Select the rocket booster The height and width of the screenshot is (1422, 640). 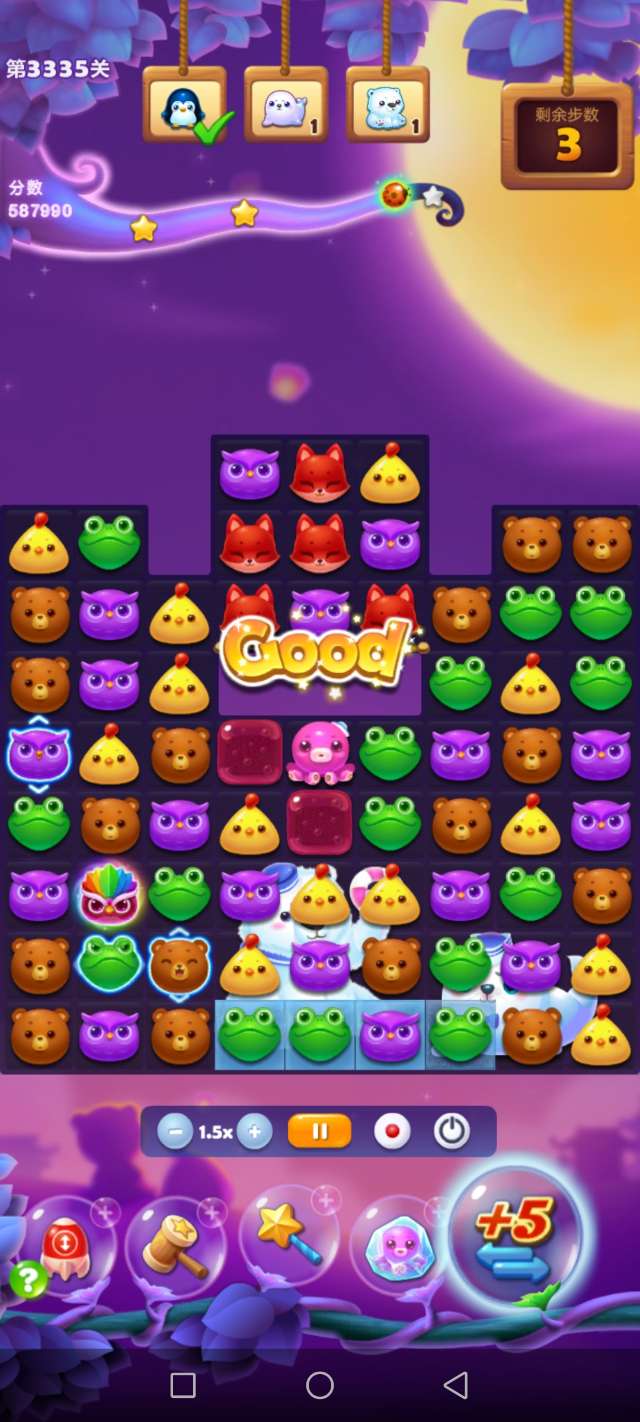tap(66, 1247)
